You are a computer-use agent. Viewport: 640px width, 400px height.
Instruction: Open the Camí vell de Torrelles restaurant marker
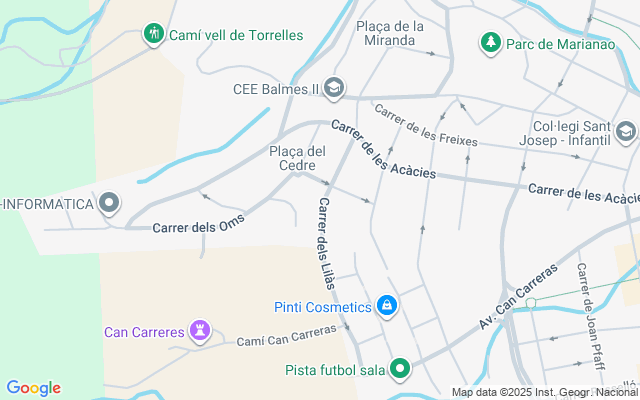[x=153, y=34]
